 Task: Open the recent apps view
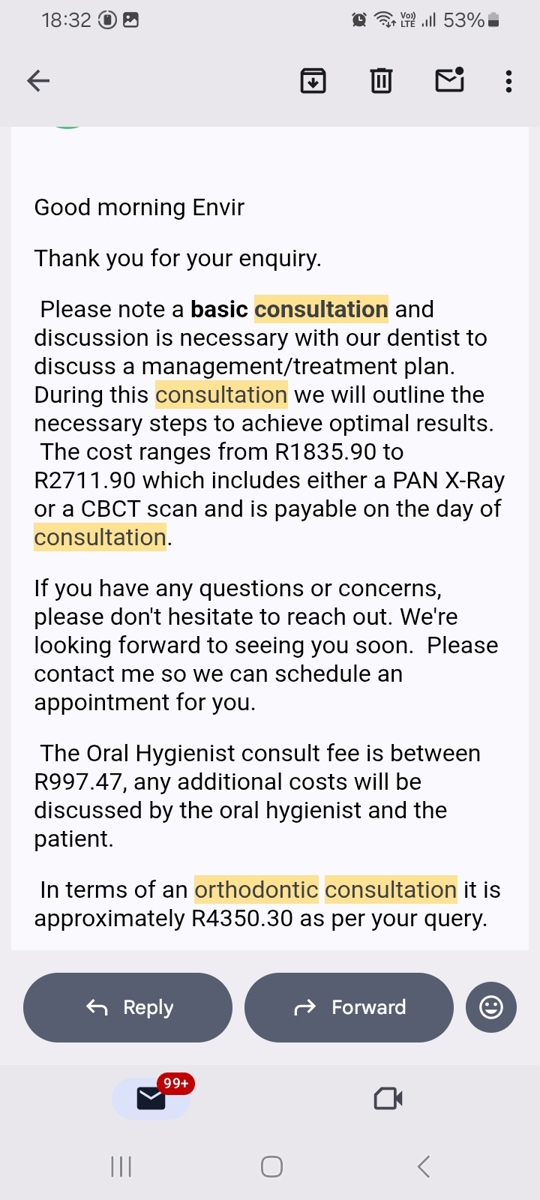[121, 1166]
